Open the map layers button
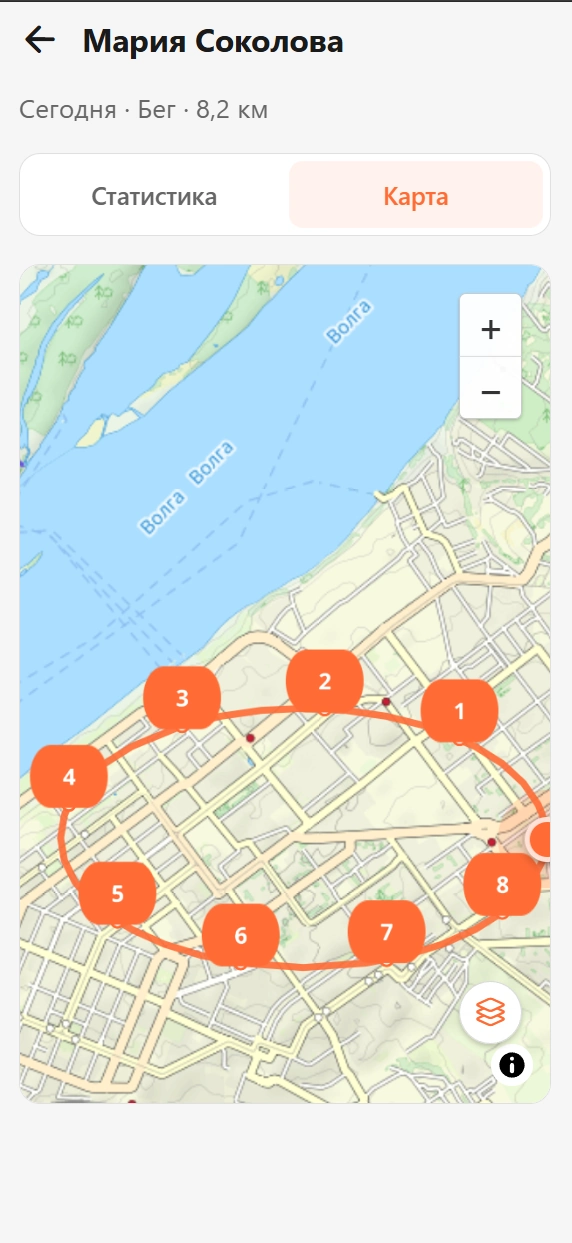 490,1012
